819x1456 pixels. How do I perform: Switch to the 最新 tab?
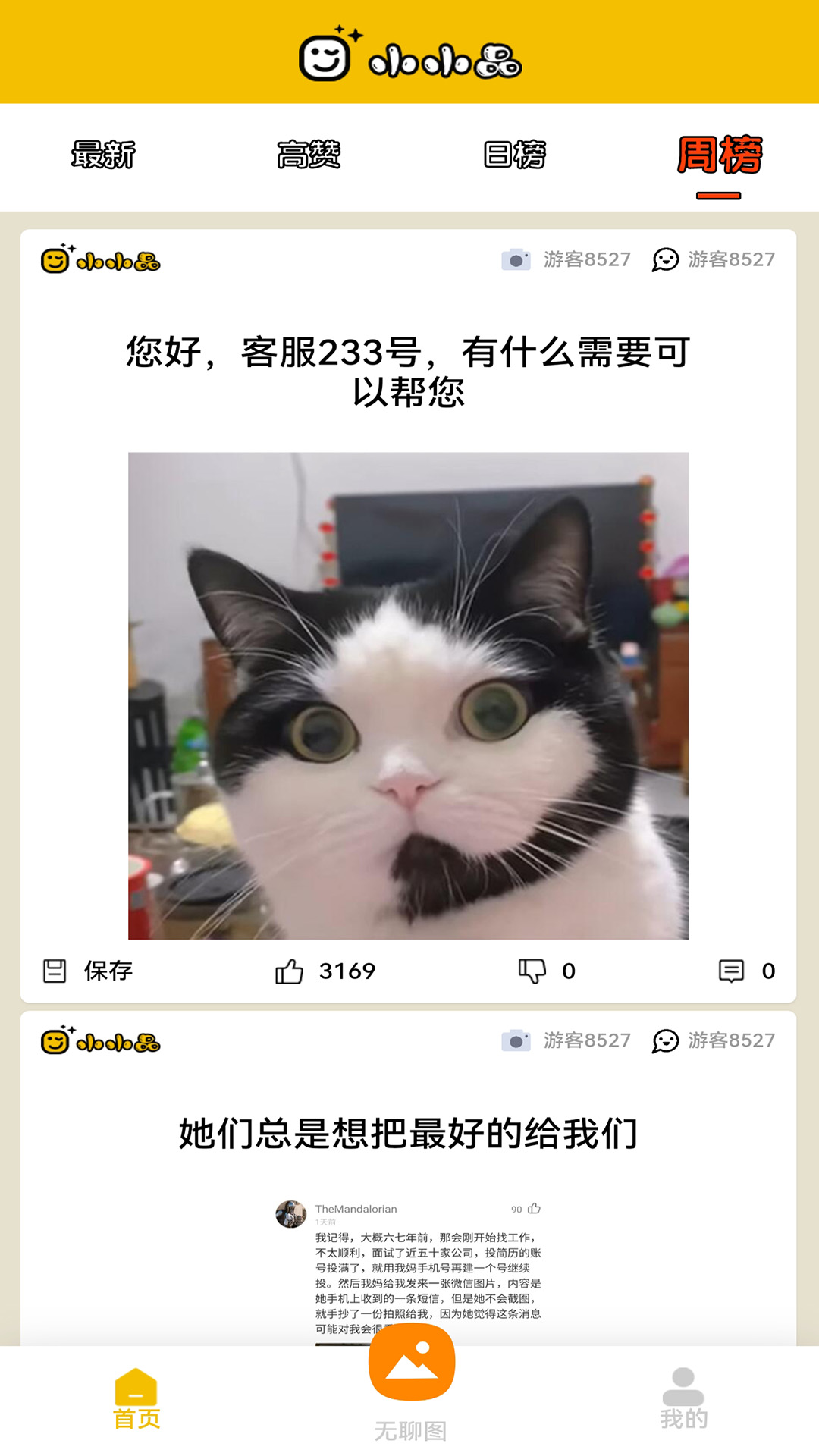[x=102, y=154]
